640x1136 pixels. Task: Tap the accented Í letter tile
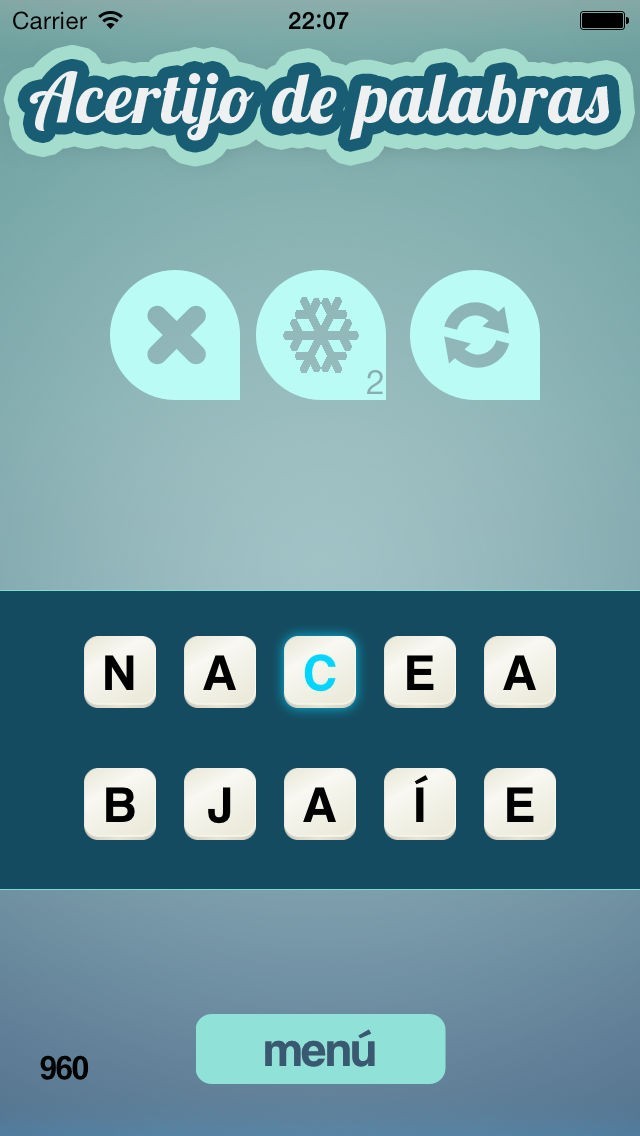[420, 804]
